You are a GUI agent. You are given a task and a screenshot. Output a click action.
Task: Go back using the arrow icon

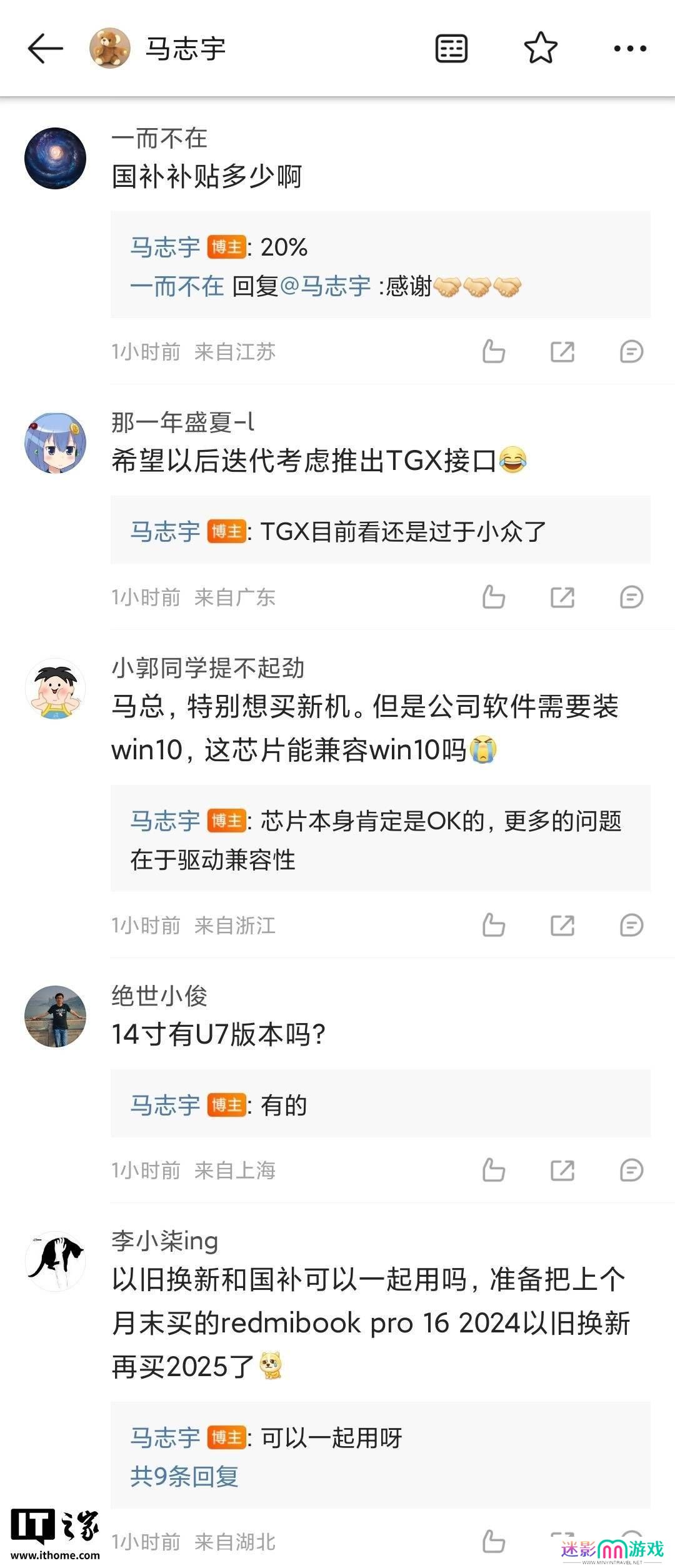click(x=46, y=48)
